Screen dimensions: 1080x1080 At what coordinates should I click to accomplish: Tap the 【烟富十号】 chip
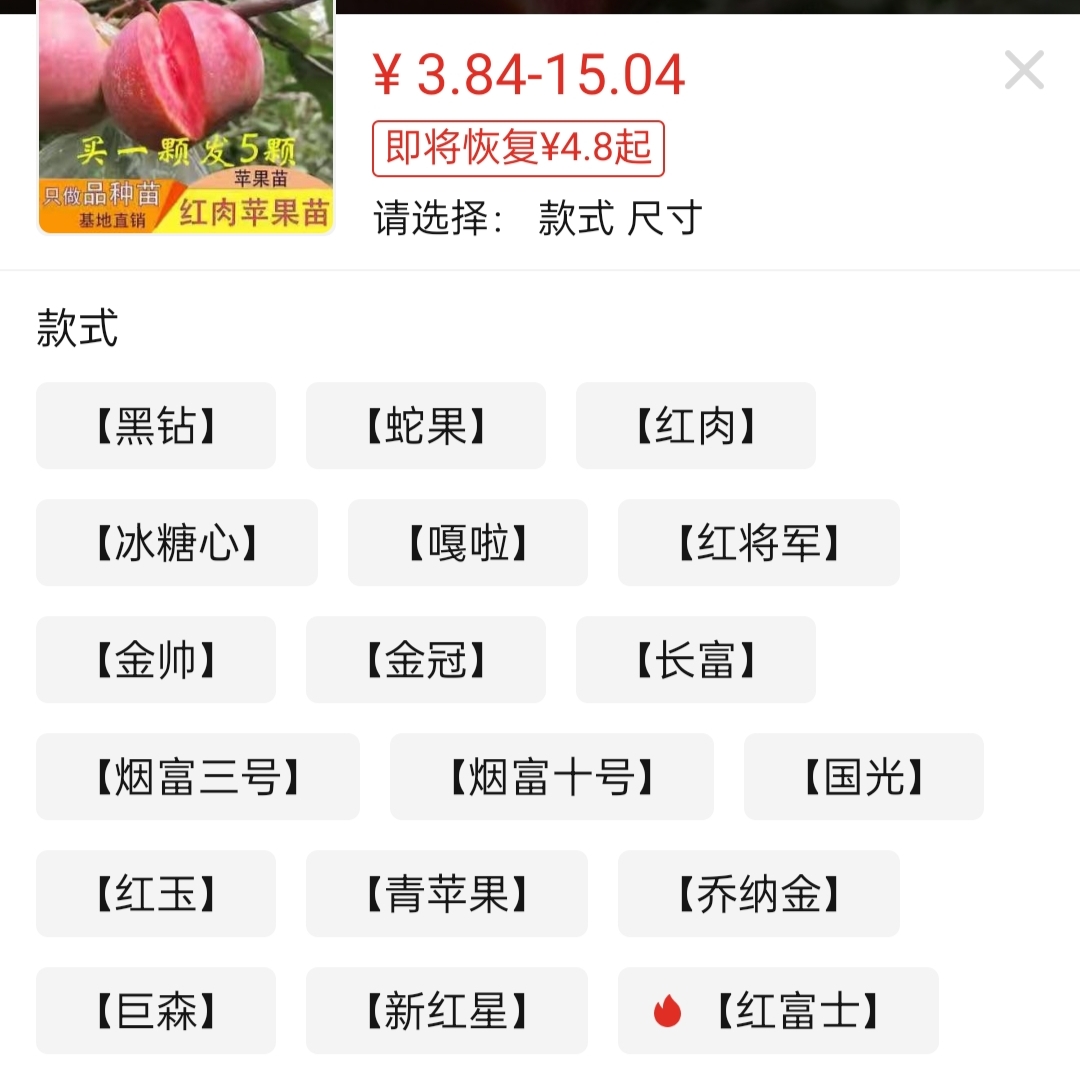(x=552, y=777)
